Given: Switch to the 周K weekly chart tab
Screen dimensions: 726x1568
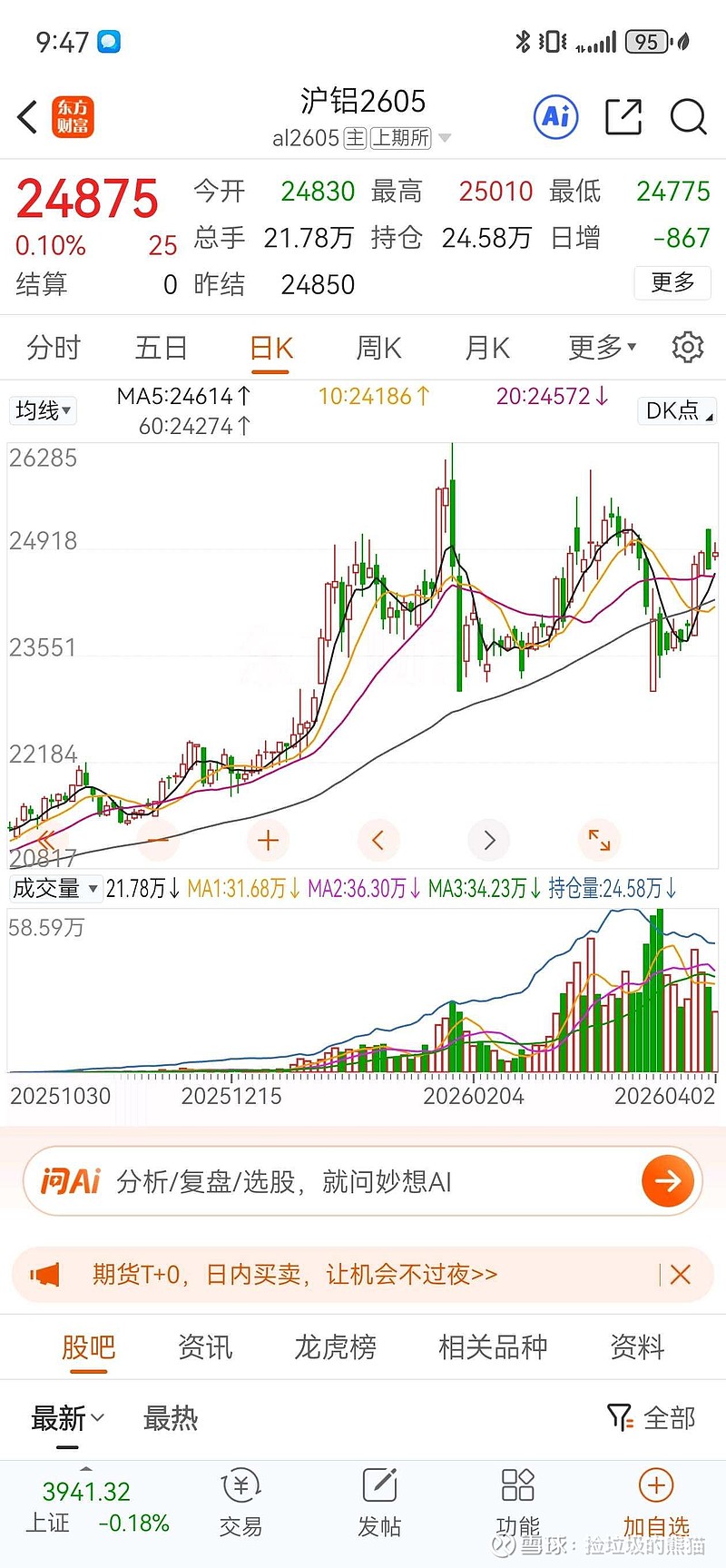Looking at the screenshot, I should coord(378,347).
